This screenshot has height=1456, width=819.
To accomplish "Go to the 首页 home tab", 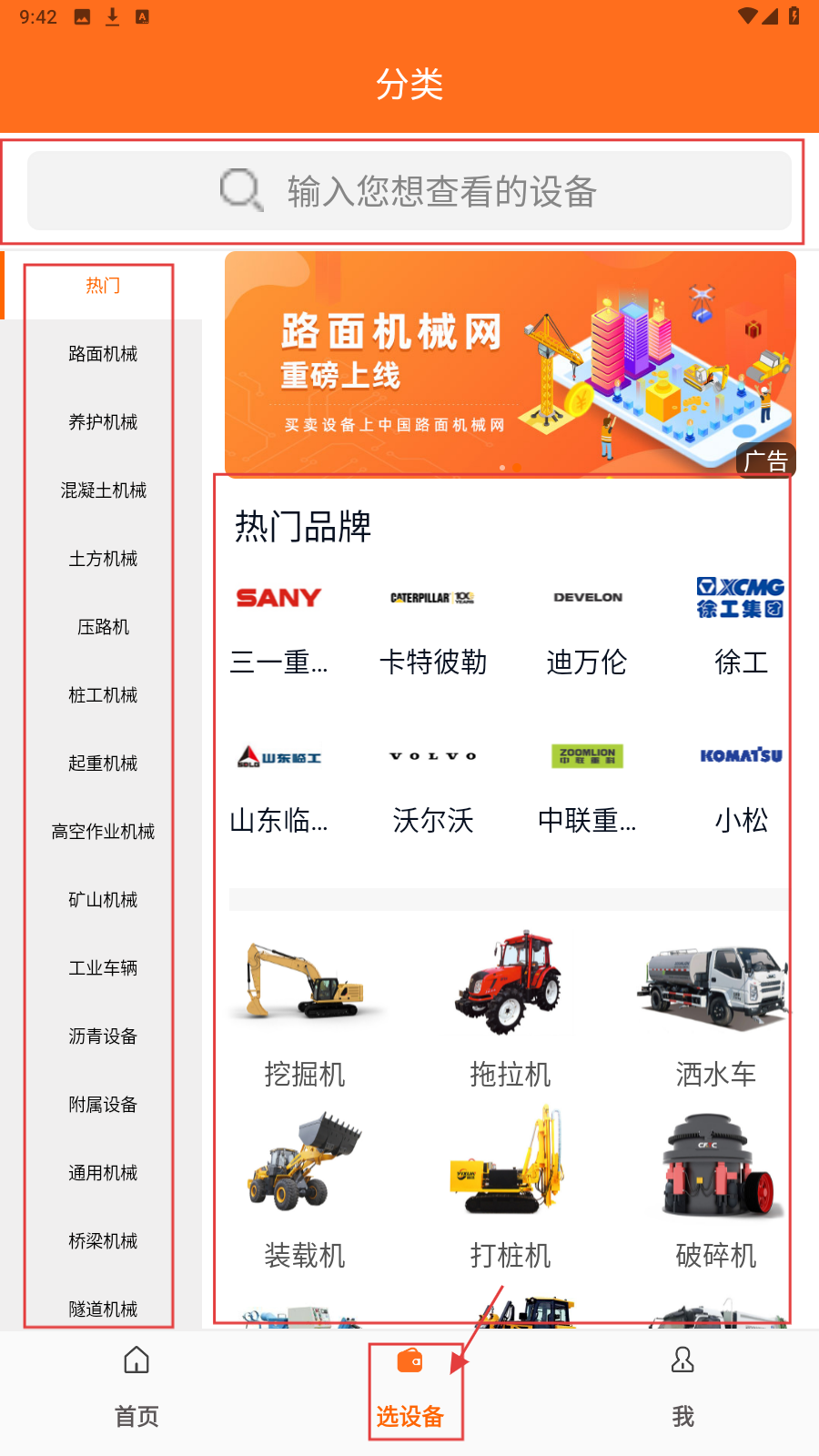I will coord(136,1388).
